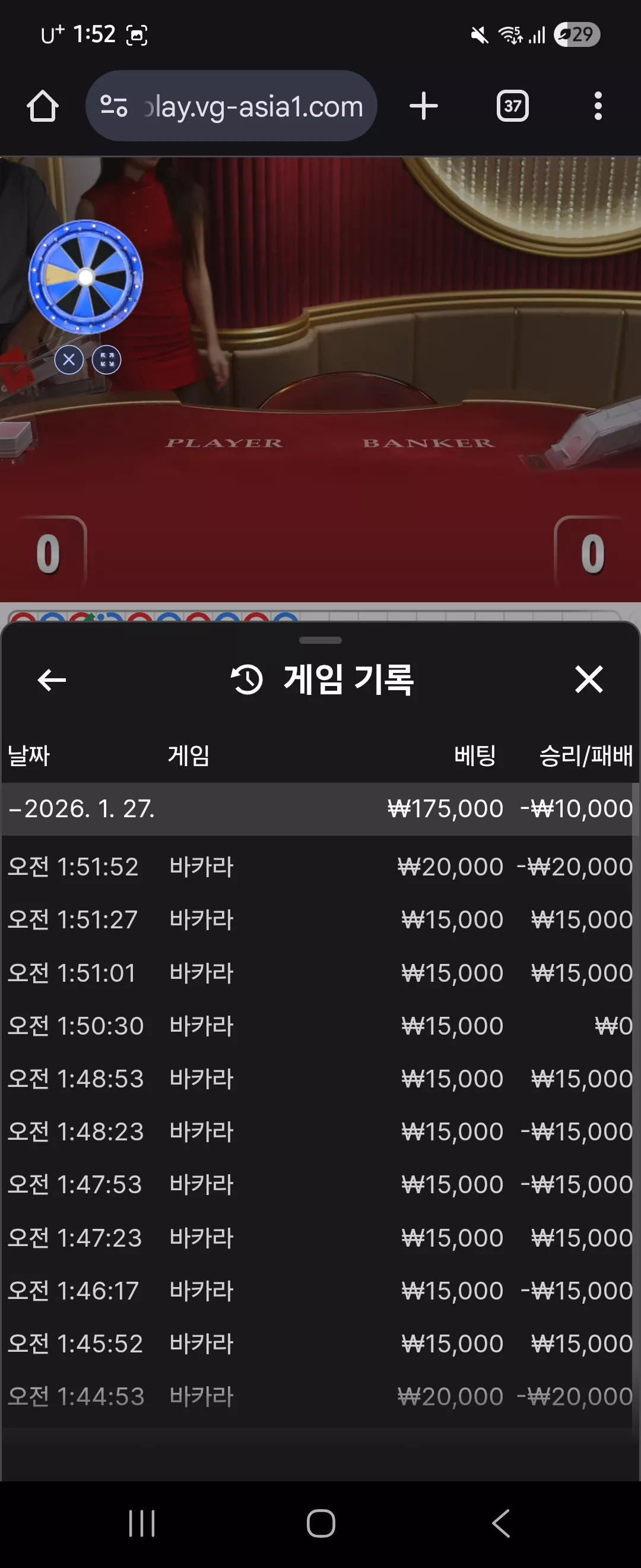Go back from the 게임 기록 panel

tap(52, 679)
